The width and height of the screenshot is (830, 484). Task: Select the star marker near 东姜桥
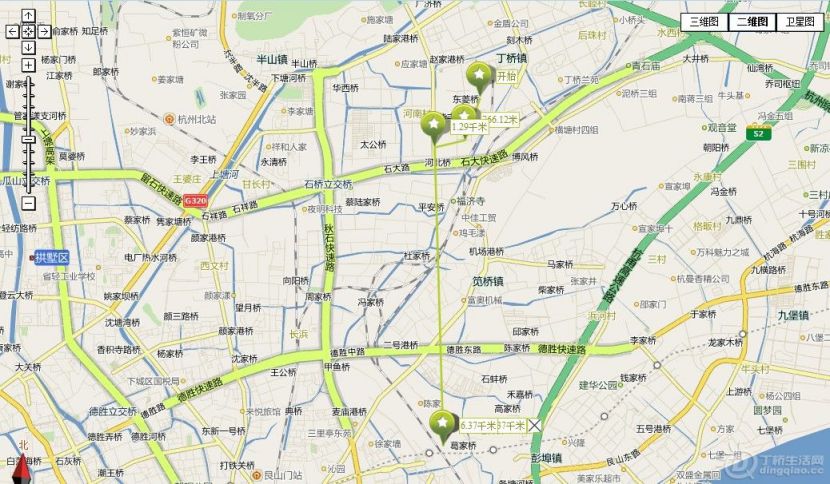pos(481,76)
